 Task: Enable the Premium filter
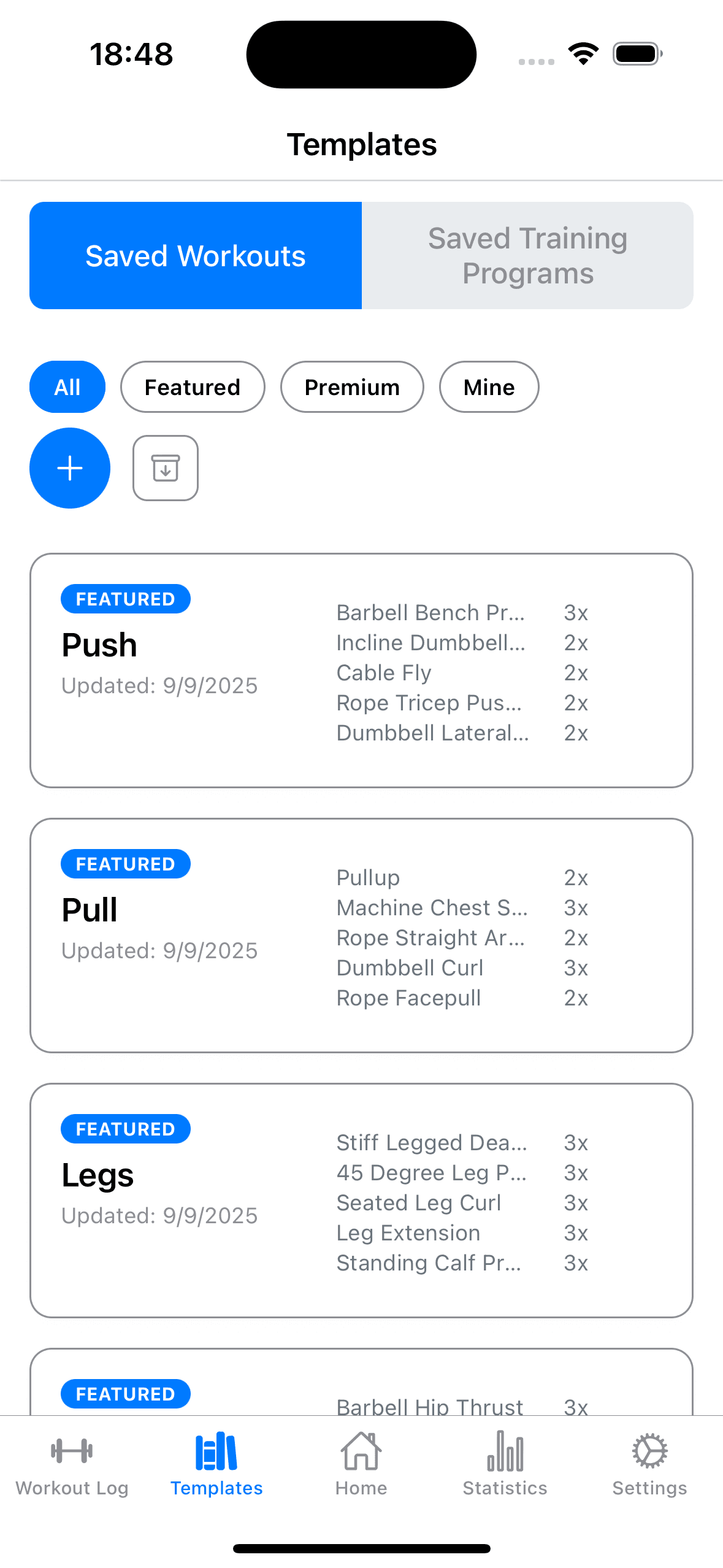(x=351, y=386)
